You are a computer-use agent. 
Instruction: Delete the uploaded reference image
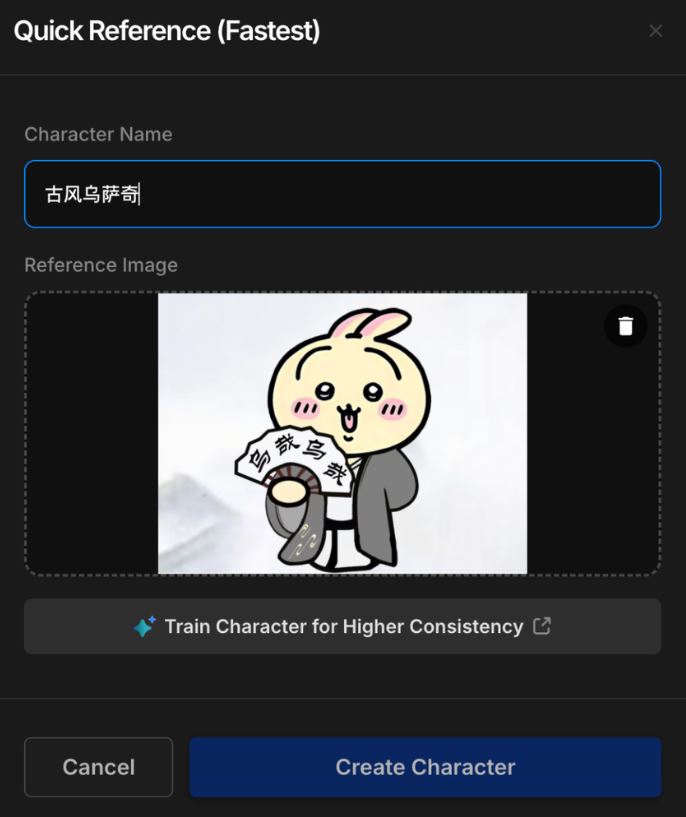coord(626,326)
